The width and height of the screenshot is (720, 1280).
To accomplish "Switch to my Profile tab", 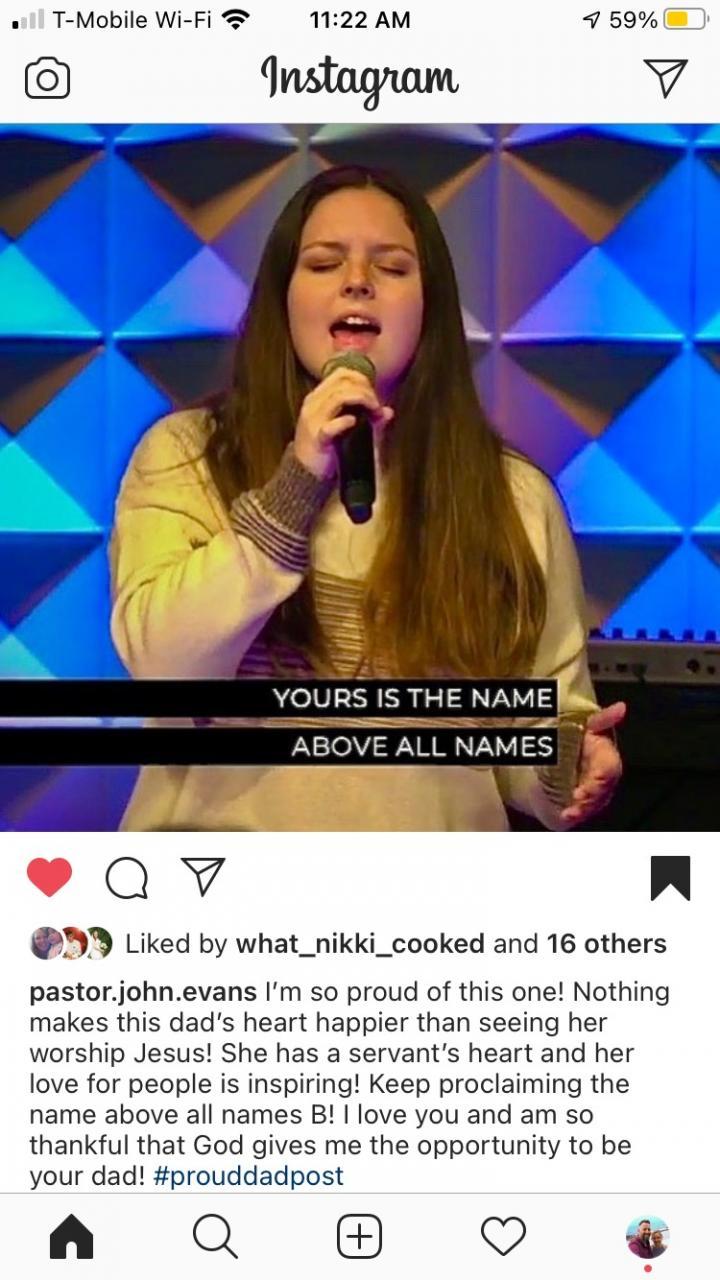I will pos(647,1237).
